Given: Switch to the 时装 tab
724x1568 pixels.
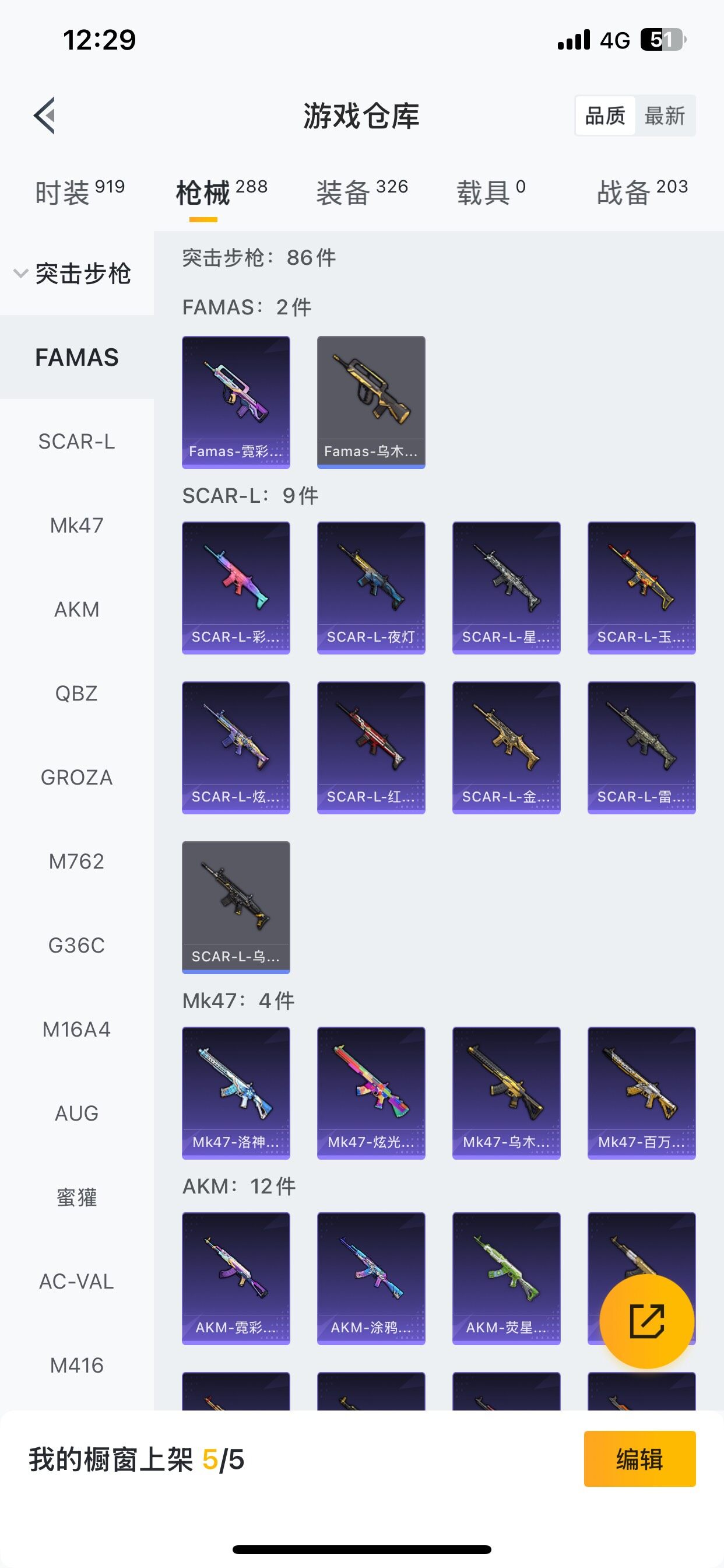Looking at the screenshot, I should 79,192.
